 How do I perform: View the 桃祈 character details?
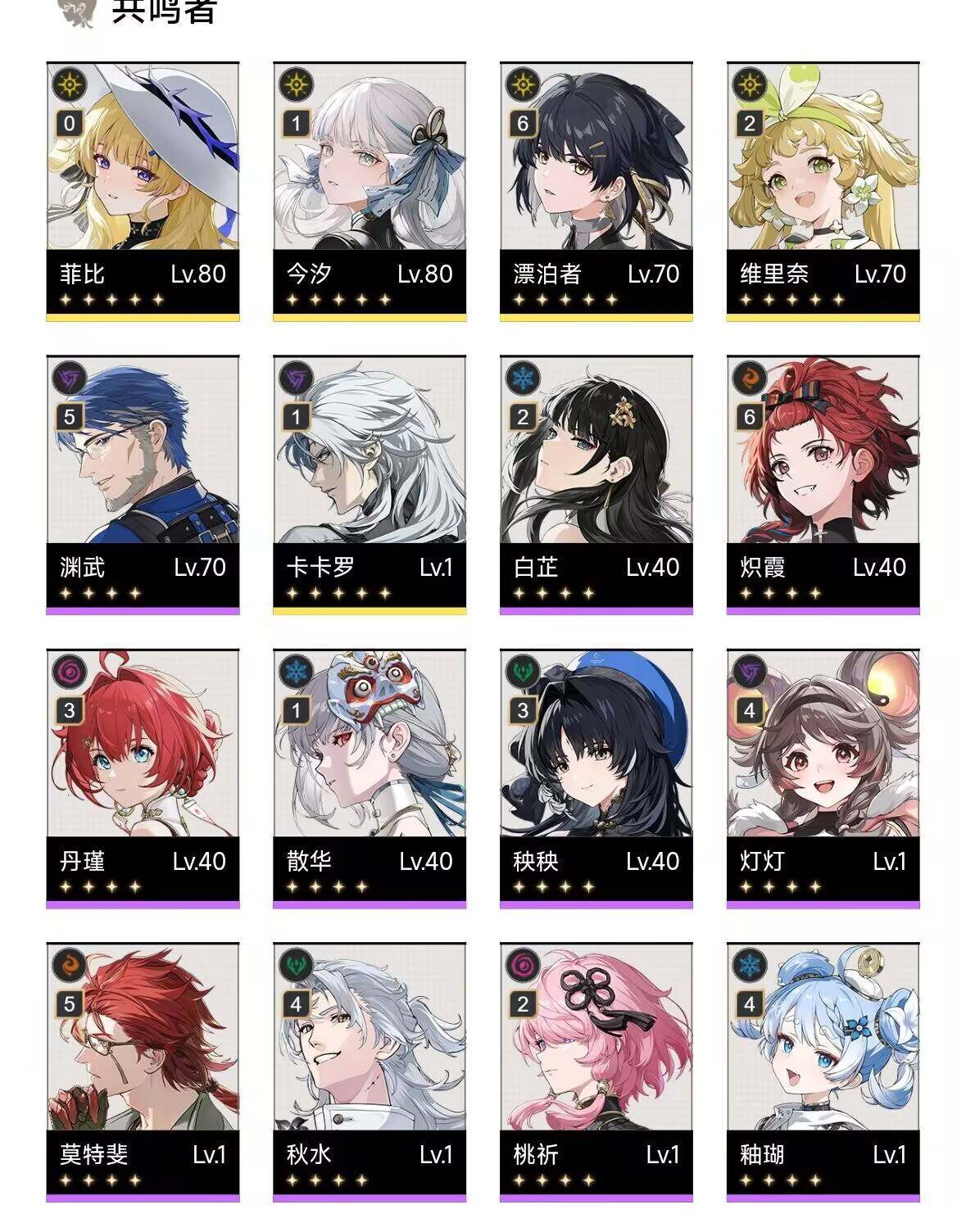coord(596,1071)
